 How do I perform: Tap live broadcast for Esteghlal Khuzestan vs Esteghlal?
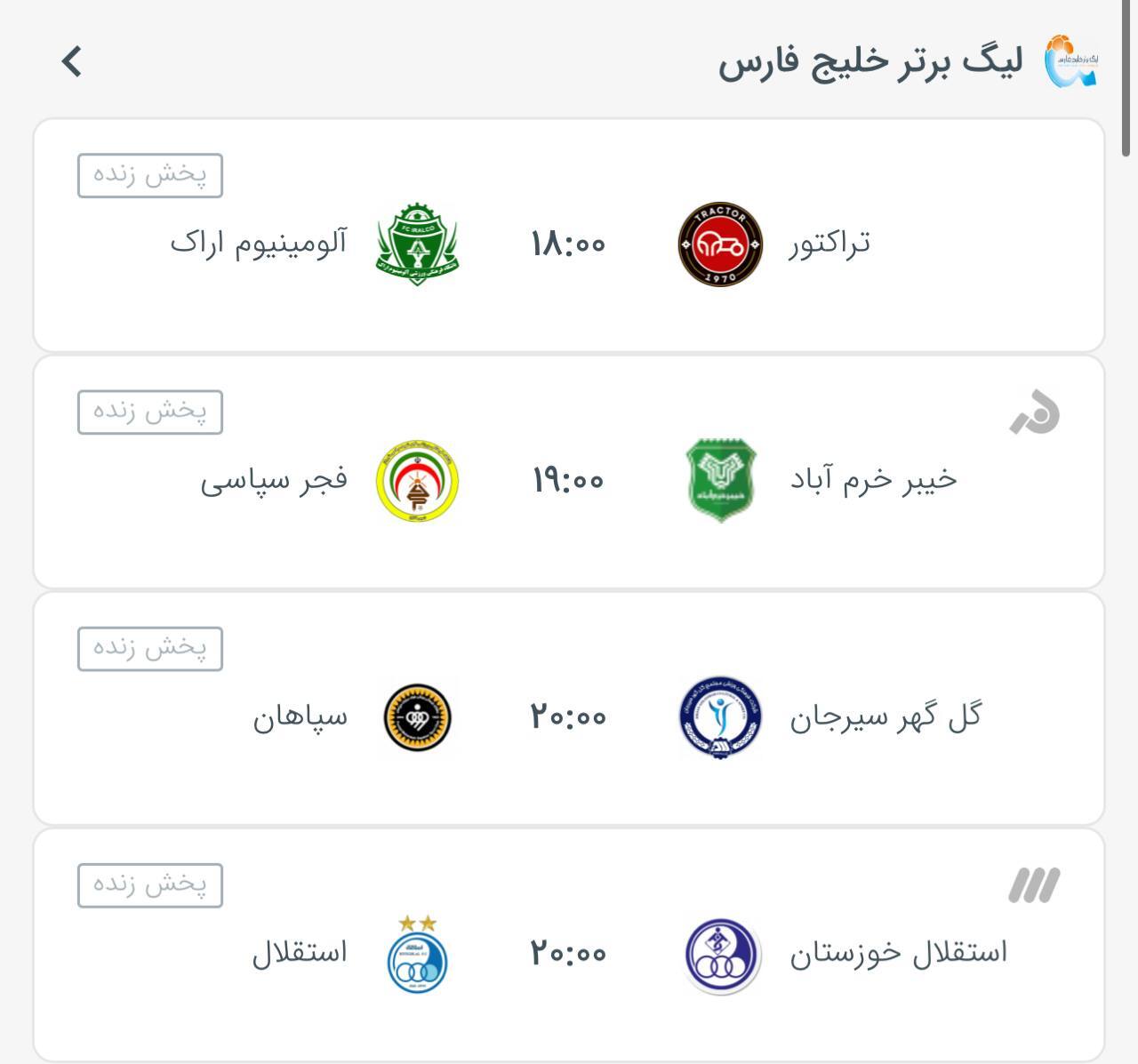[x=149, y=884]
